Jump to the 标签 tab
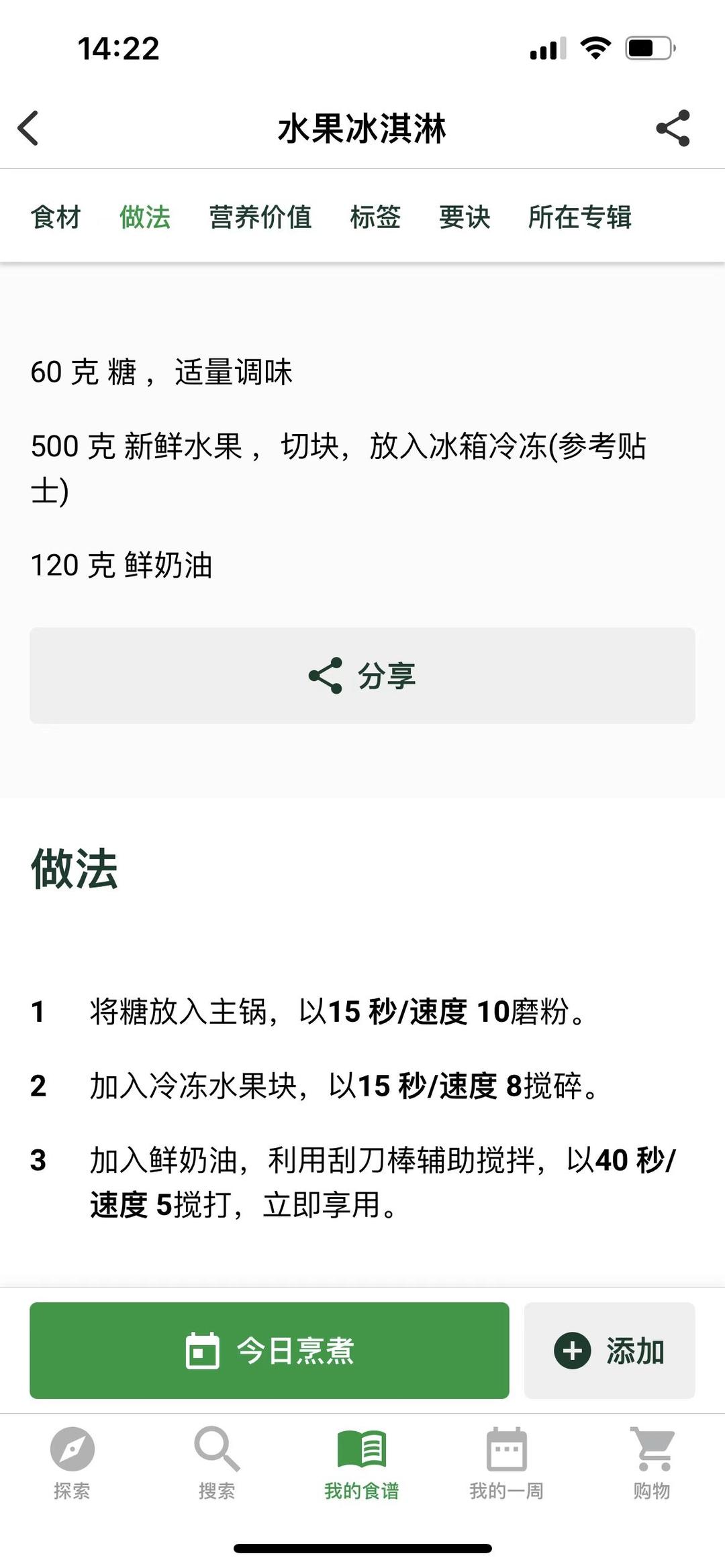This screenshot has height=1568, width=725. (x=375, y=217)
